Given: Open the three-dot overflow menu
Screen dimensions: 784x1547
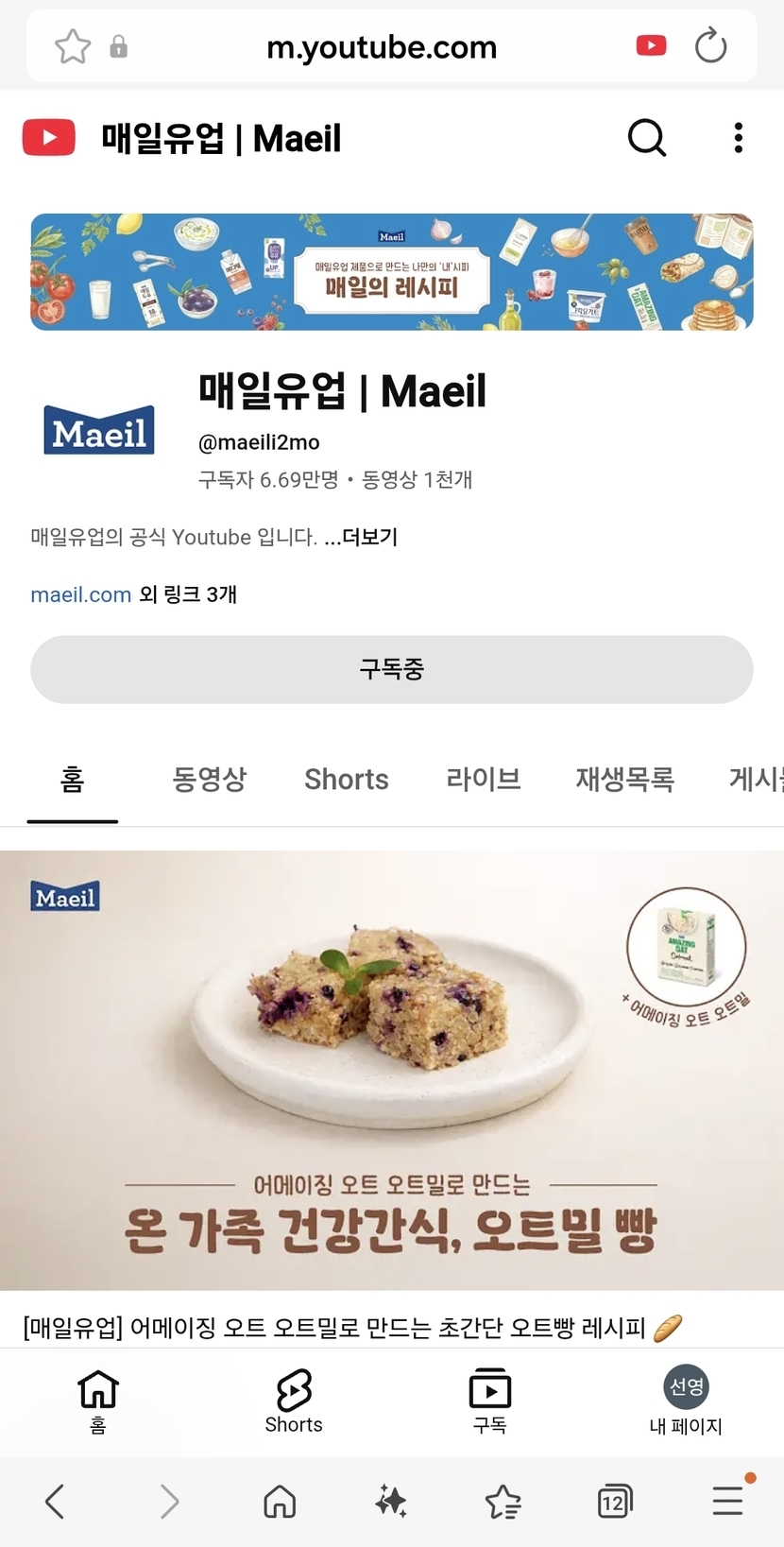Looking at the screenshot, I should click(738, 138).
